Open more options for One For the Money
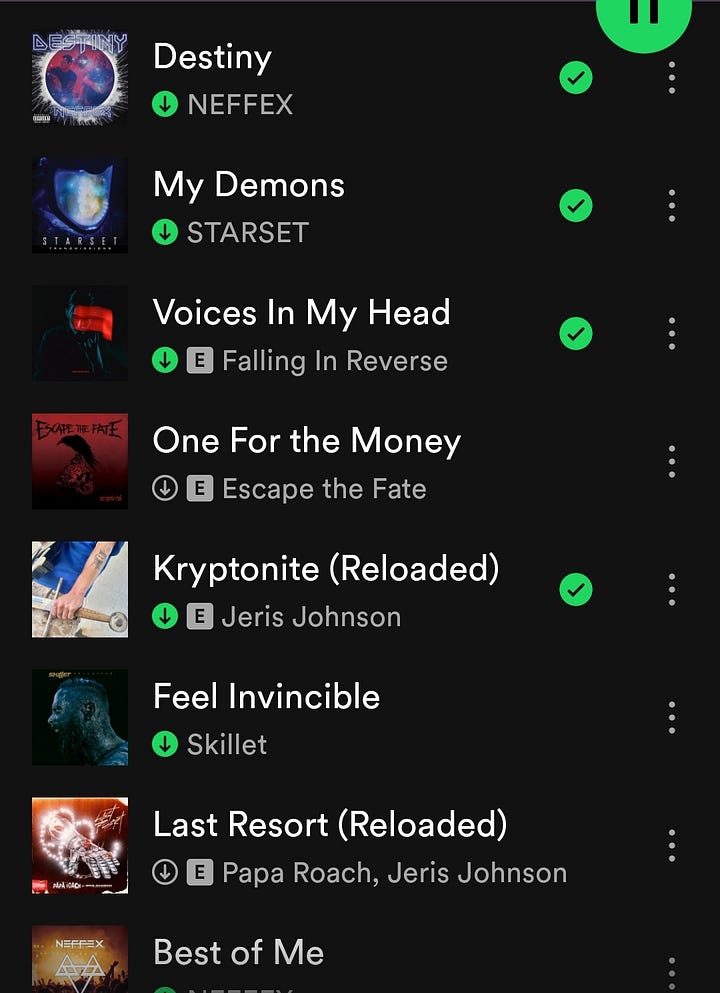Screen dimensions: 720x993 (672, 462)
